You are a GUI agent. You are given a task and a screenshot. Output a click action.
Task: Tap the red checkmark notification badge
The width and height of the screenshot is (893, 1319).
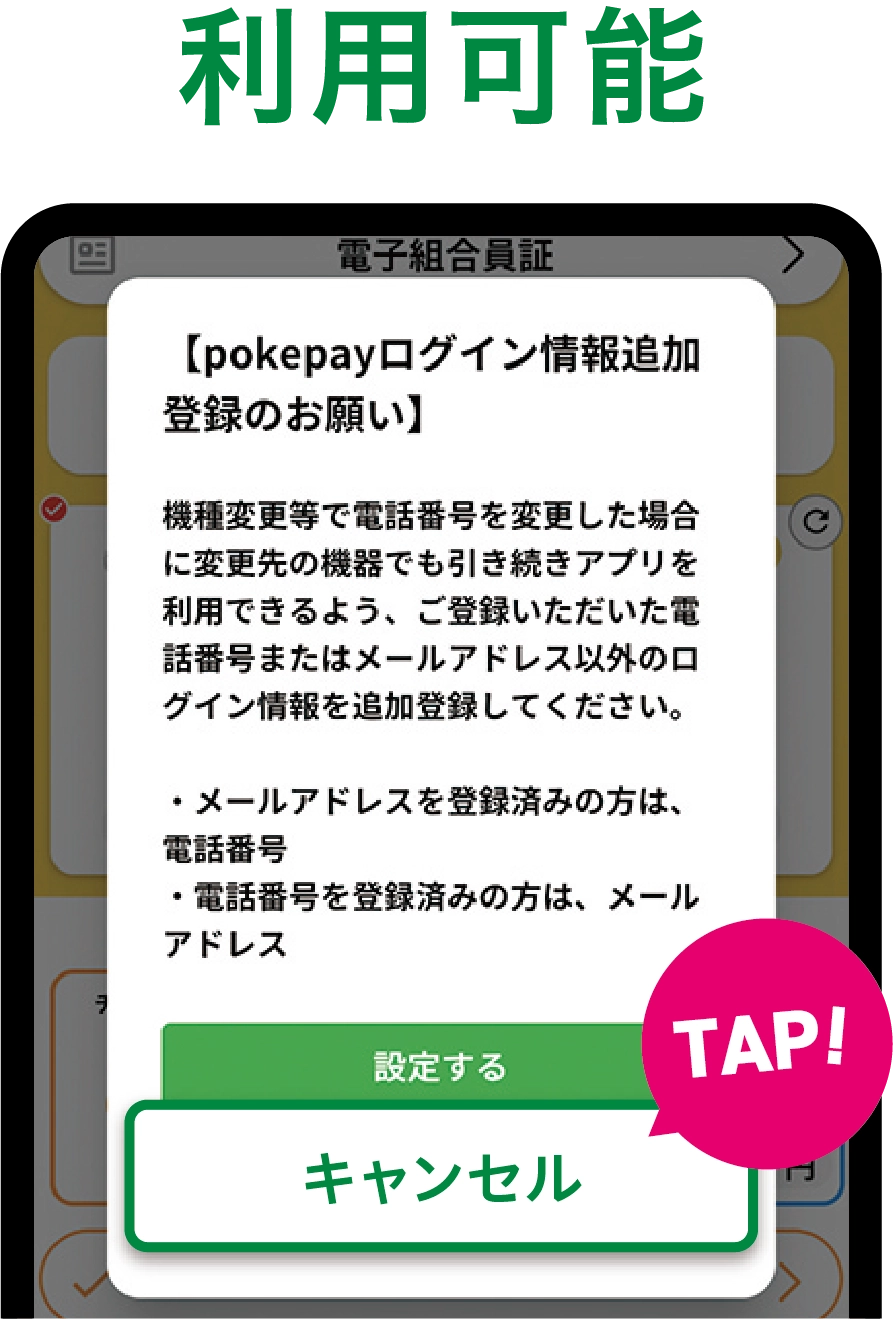tap(52, 510)
